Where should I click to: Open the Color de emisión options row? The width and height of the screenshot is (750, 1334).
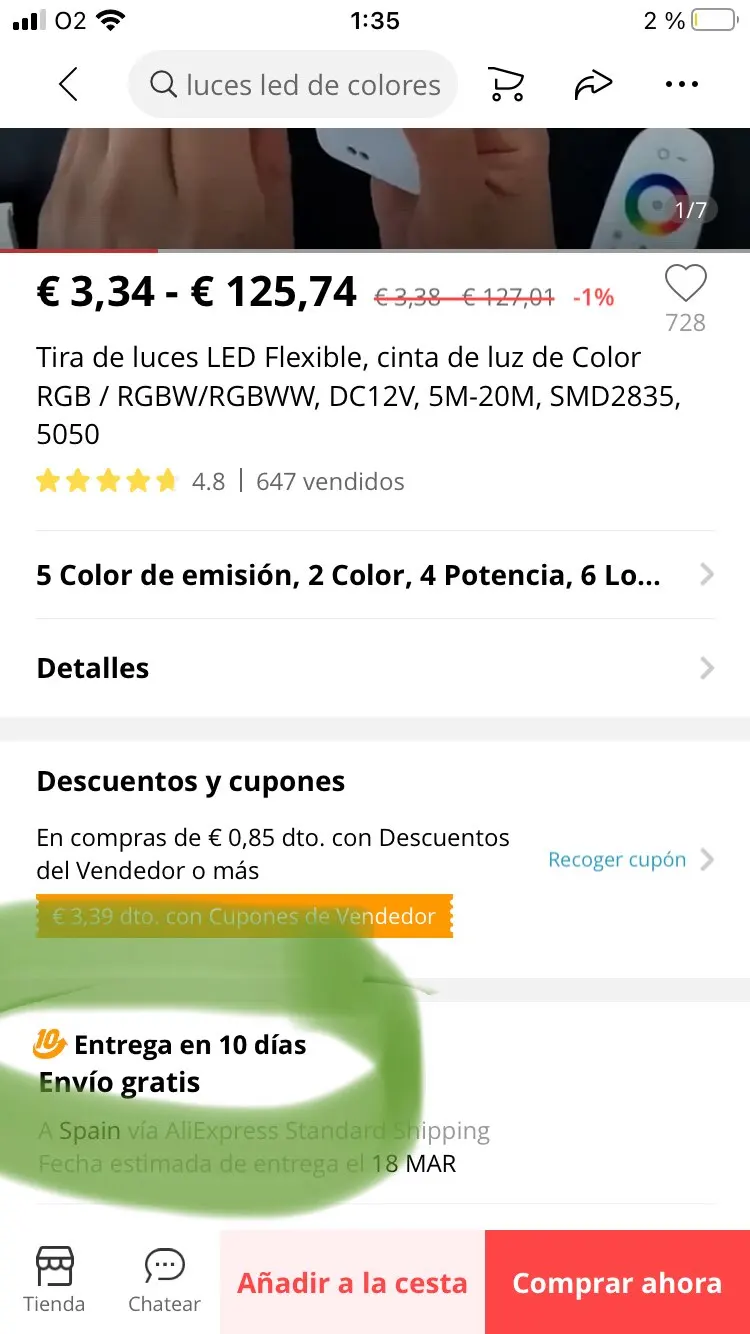point(375,575)
